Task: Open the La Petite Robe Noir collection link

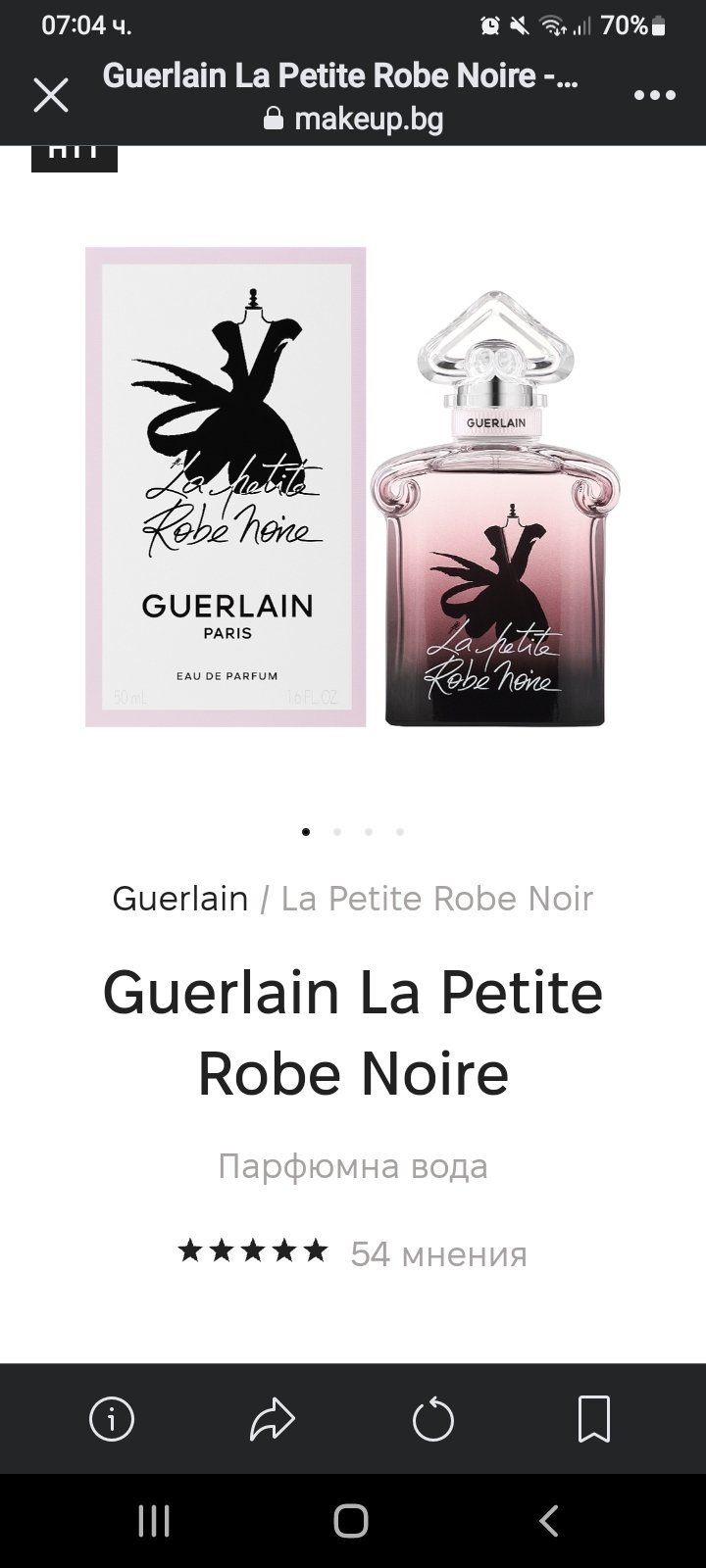Action: pyautogui.click(x=437, y=899)
